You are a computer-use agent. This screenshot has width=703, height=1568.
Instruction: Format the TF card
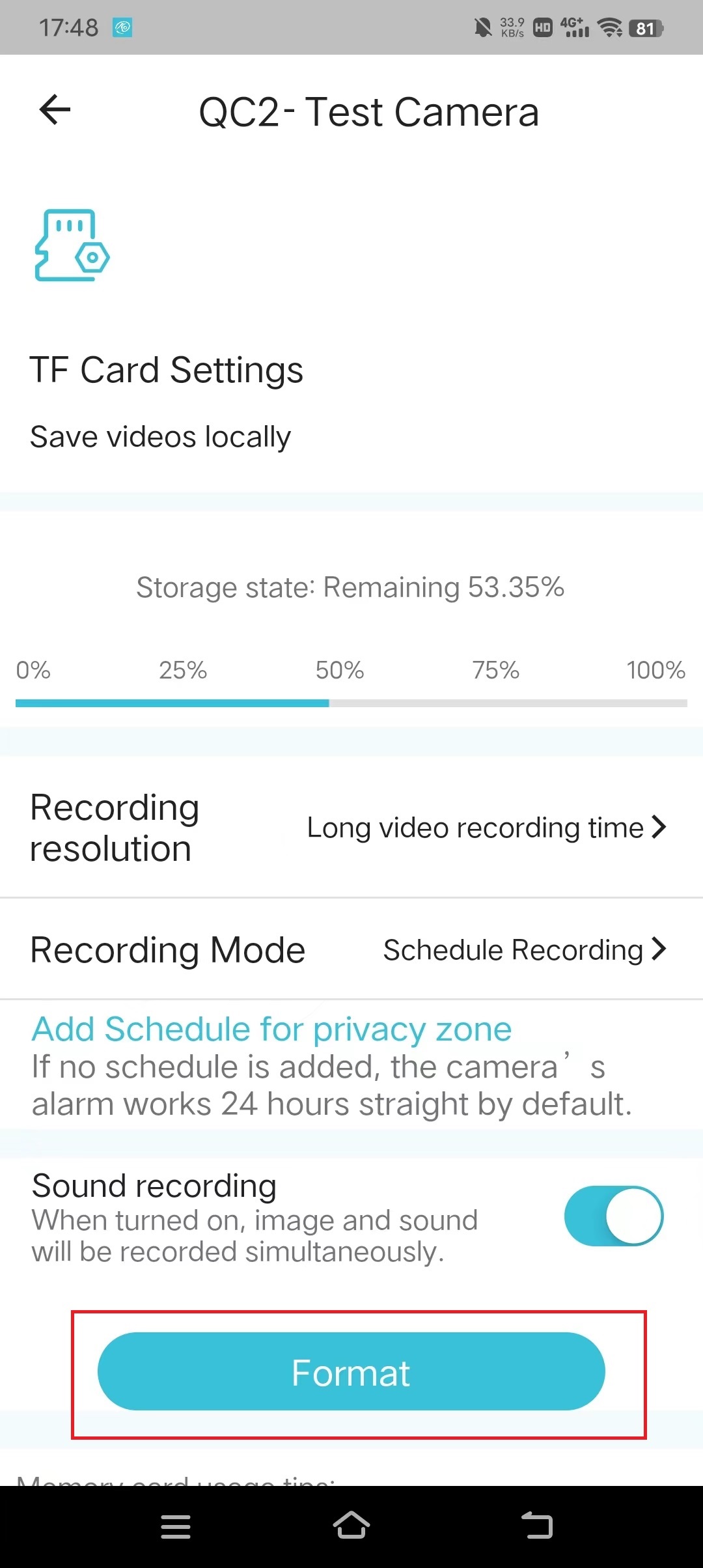pos(351,1371)
